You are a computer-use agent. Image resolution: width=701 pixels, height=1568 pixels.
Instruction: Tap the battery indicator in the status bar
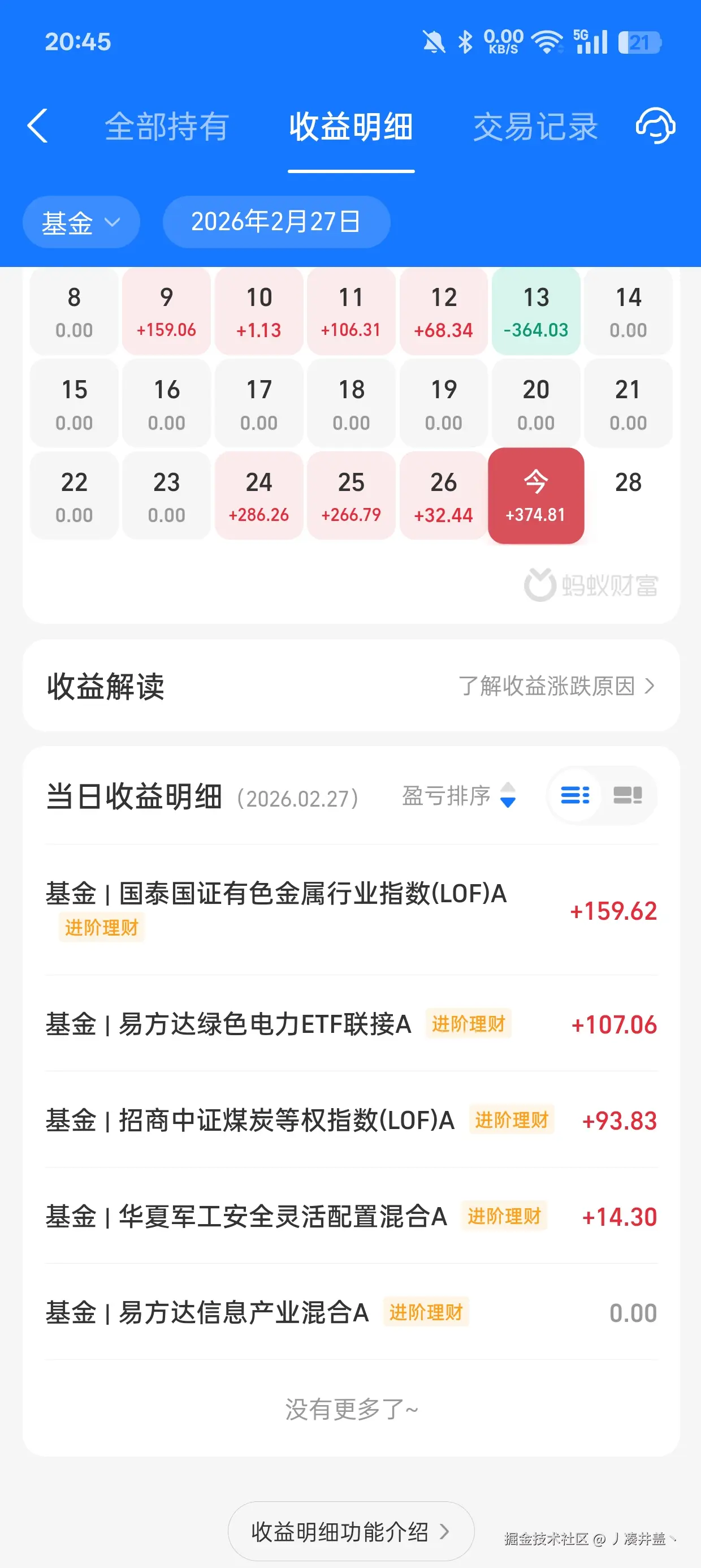tap(639, 41)
